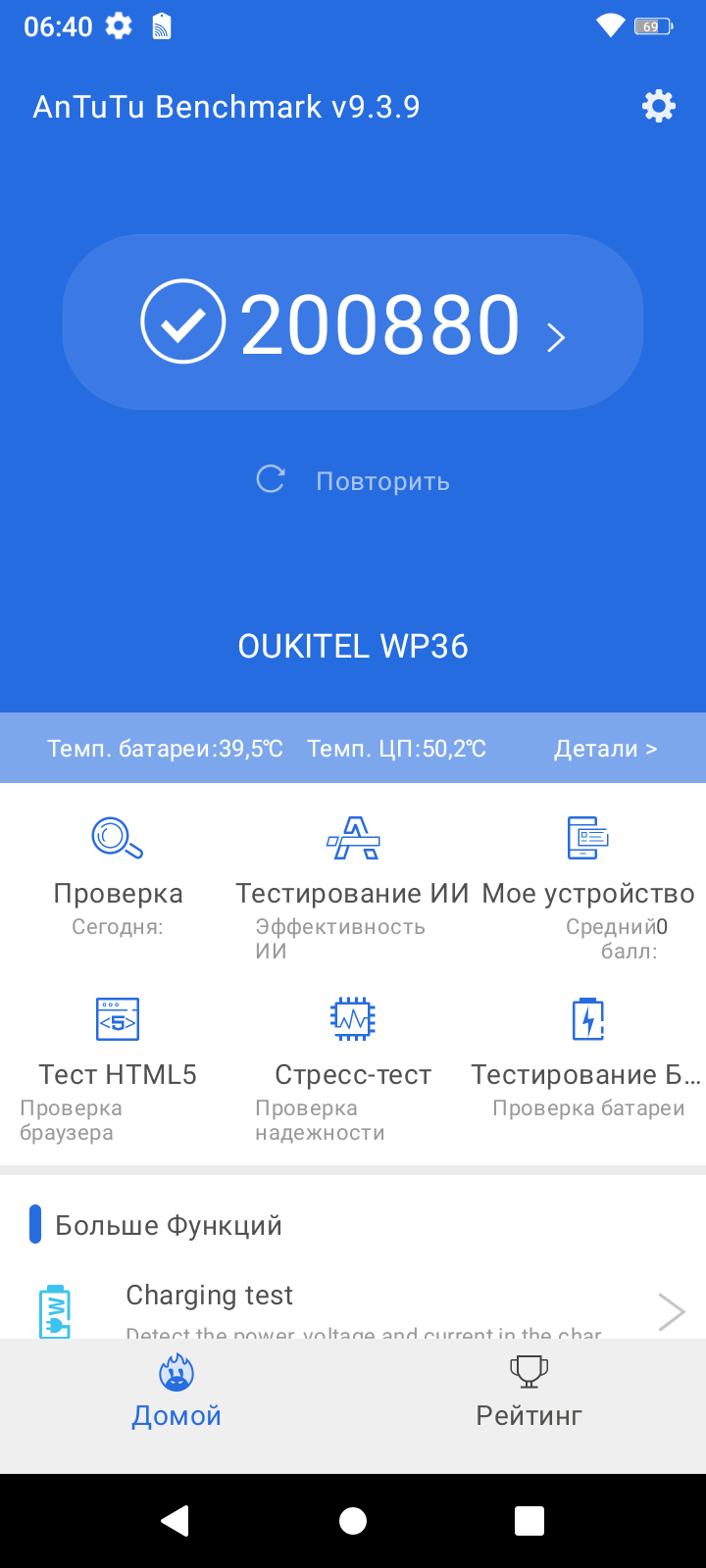Select the Домой tab
This screenshot has width=706, height=1568.
(x=176, y=1394)
